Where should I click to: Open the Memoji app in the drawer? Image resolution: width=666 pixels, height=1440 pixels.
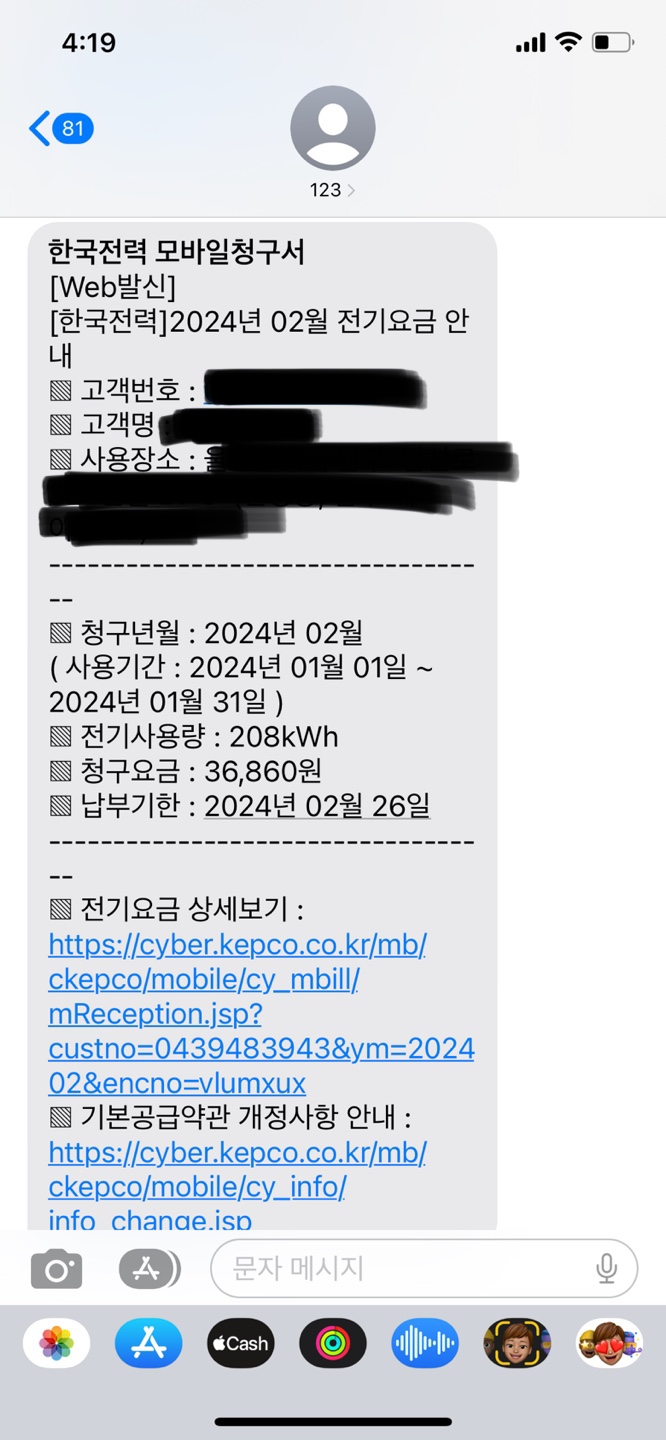tap(517, 1343)
